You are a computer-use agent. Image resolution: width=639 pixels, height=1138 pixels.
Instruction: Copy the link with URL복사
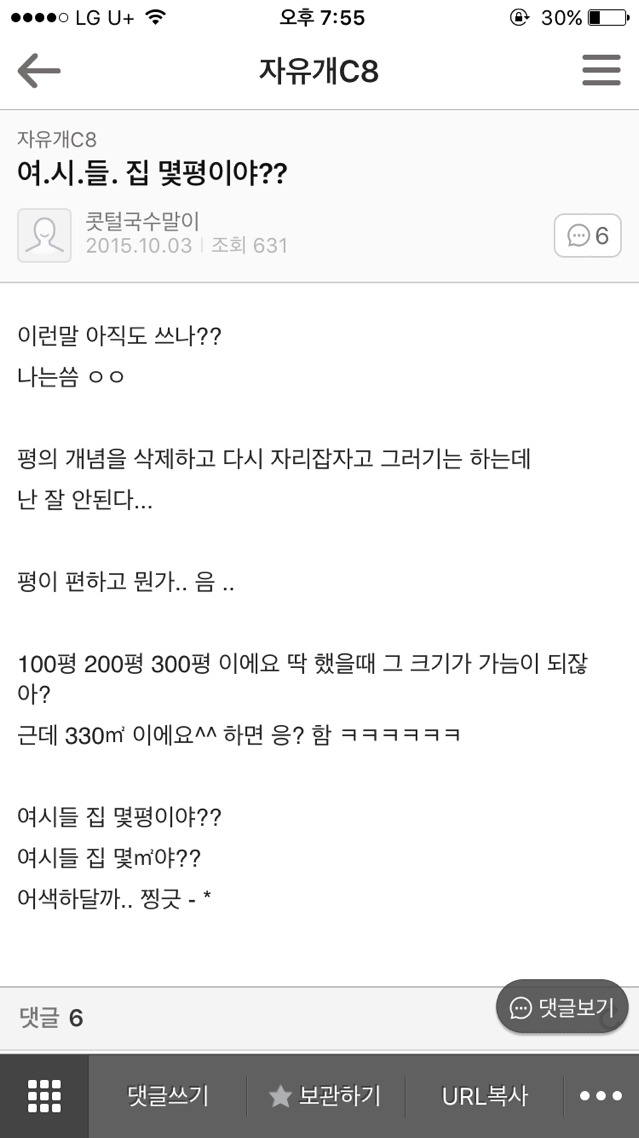point(484,1096)
